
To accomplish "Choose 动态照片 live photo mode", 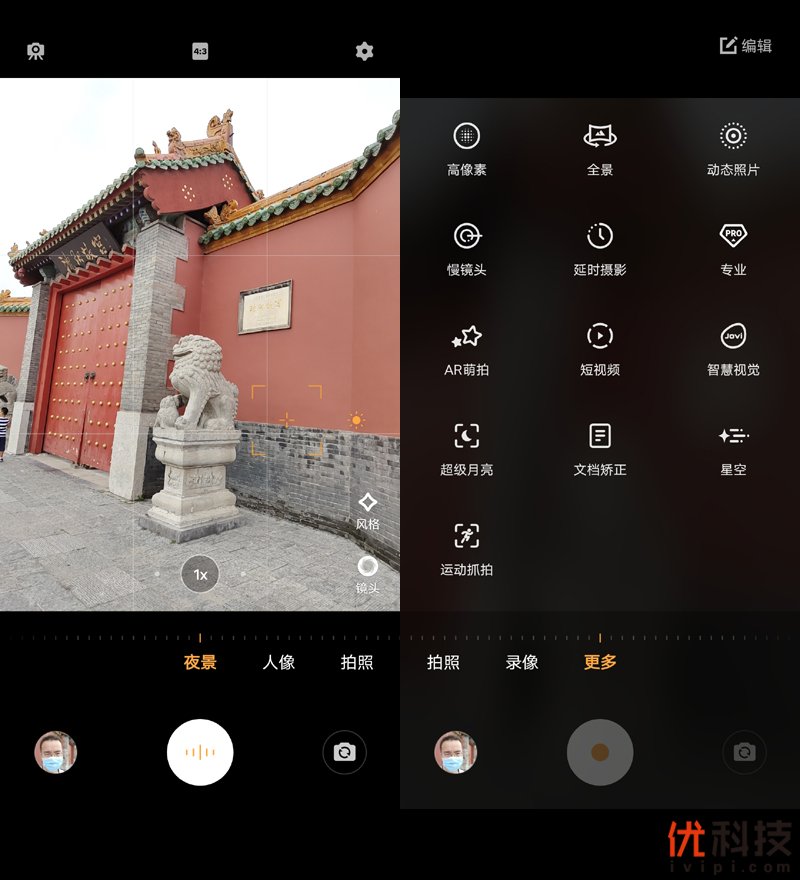I will point(733,148).
